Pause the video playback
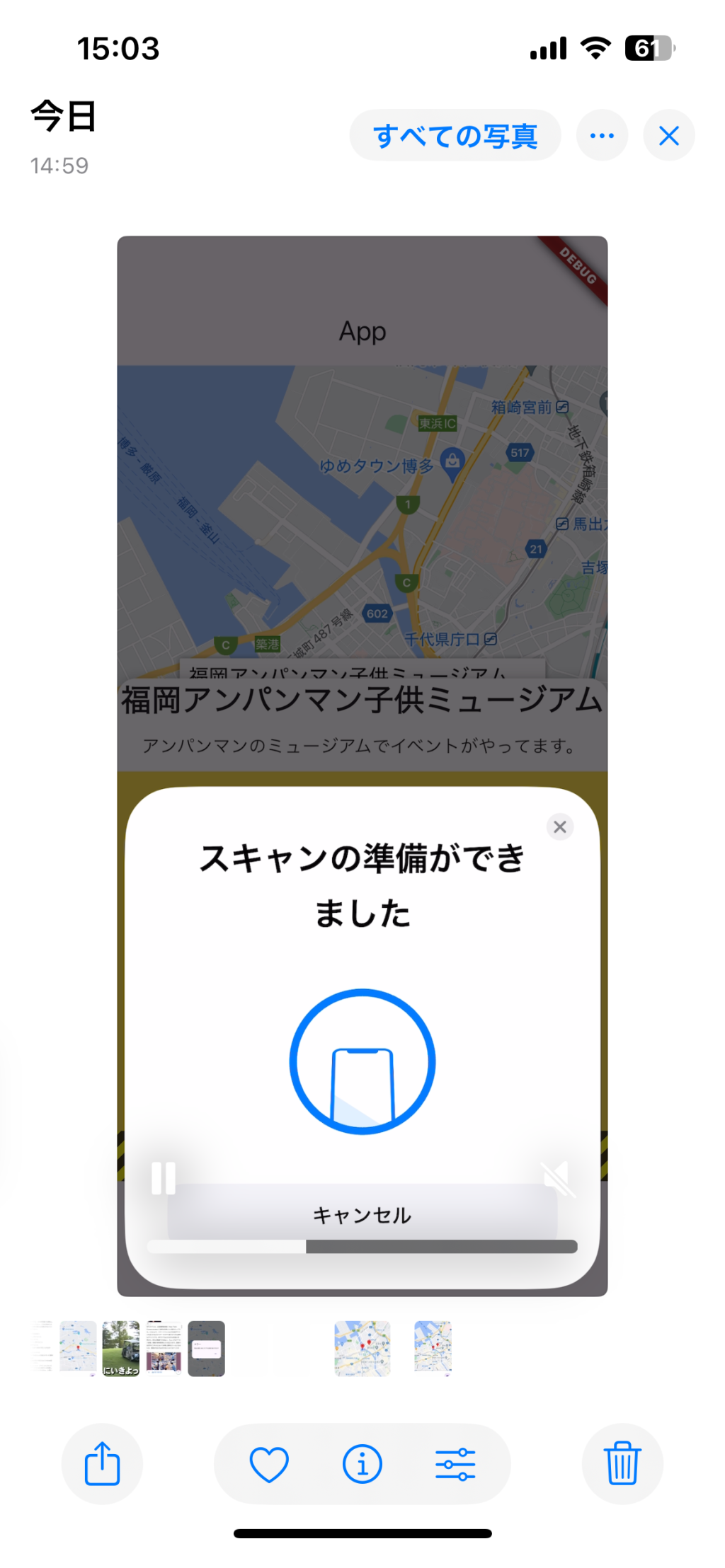 click(164, 1178)
